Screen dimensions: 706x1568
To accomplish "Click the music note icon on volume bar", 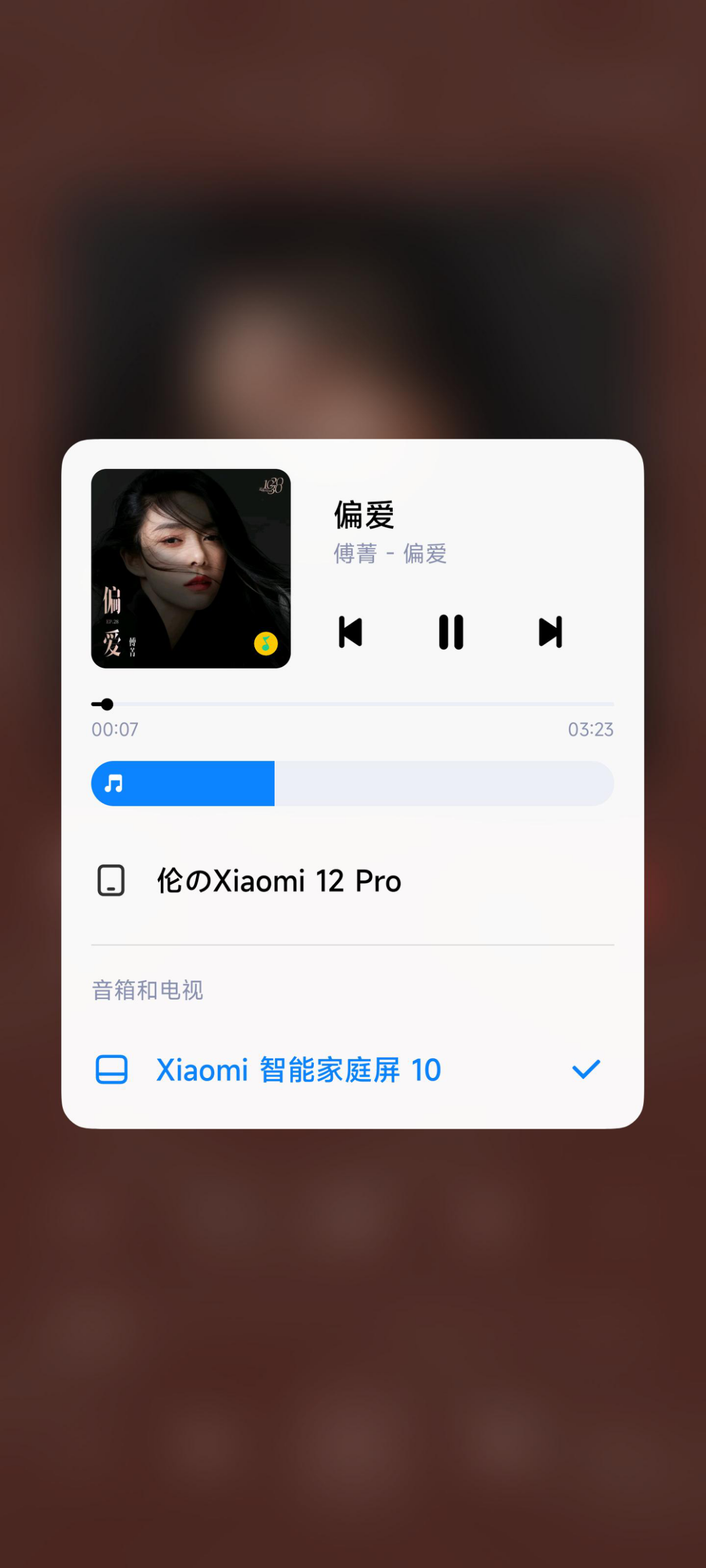I will pos(115,783).
